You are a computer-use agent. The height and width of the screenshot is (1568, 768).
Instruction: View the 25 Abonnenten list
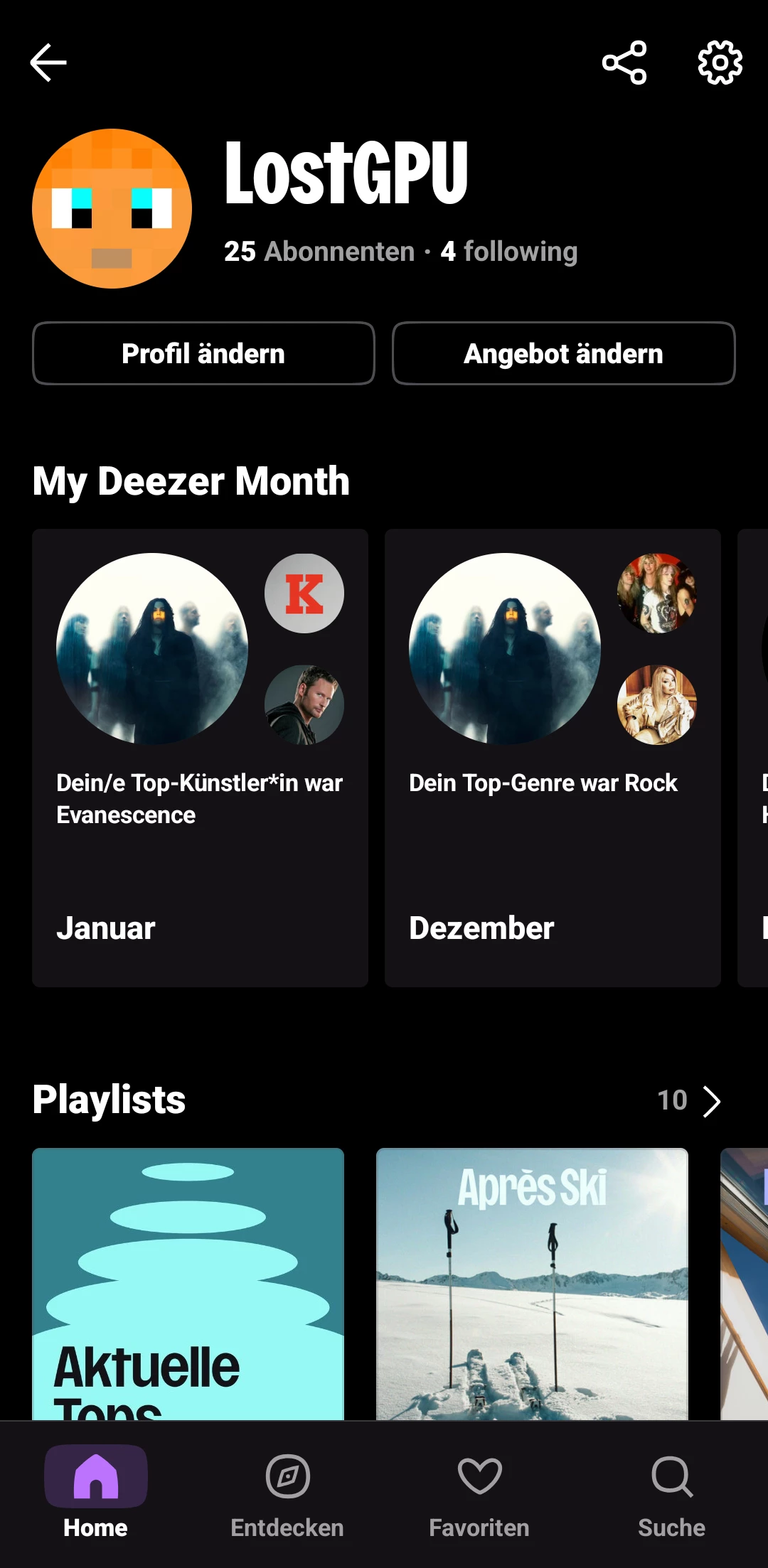coord(319,252)
